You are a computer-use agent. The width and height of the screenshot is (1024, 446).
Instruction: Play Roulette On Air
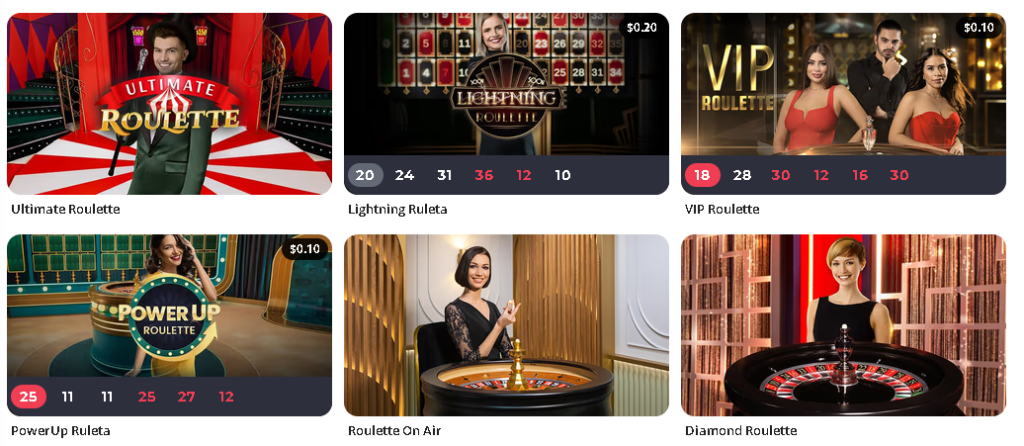(x=506, y=325)
